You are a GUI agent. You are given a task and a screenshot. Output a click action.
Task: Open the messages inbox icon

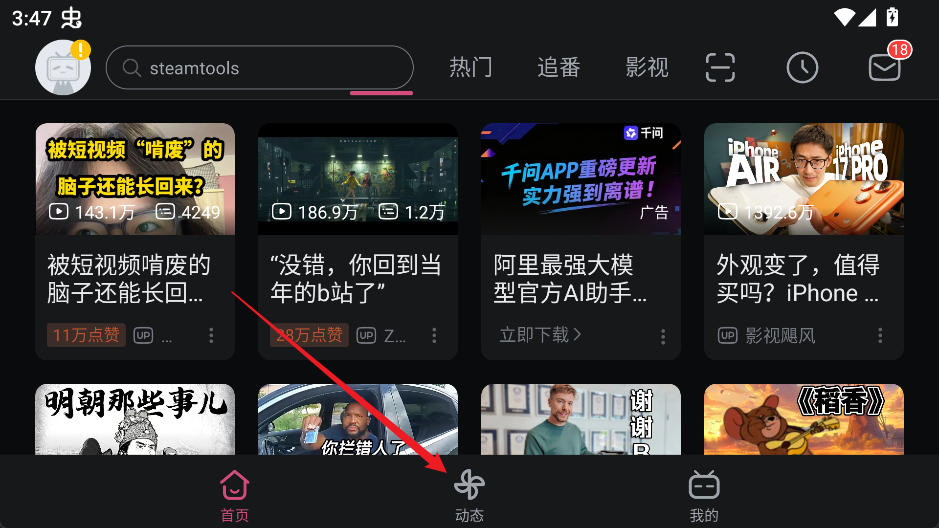point(885,68)
